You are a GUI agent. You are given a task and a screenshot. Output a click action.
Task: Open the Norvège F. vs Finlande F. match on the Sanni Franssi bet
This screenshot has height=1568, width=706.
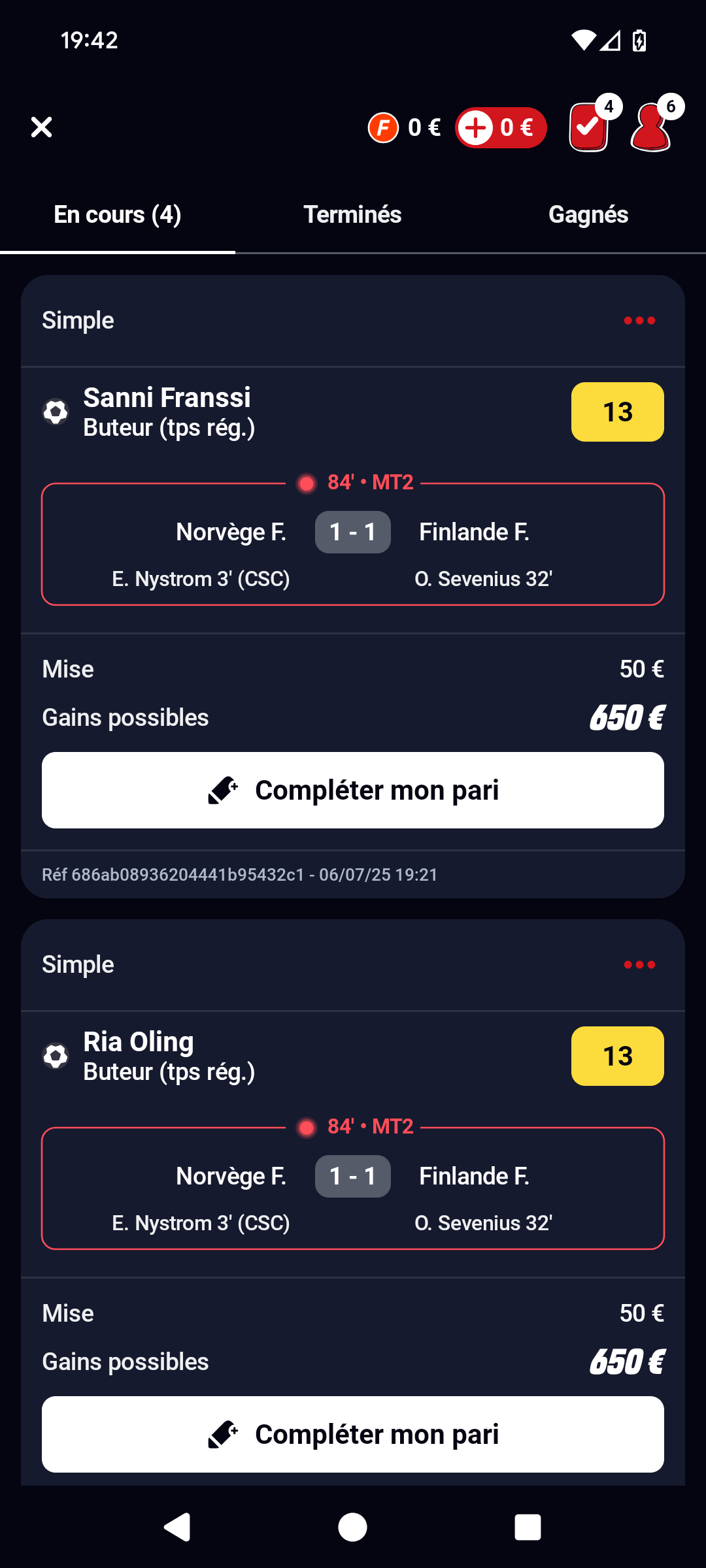click(x=353, y=546)
